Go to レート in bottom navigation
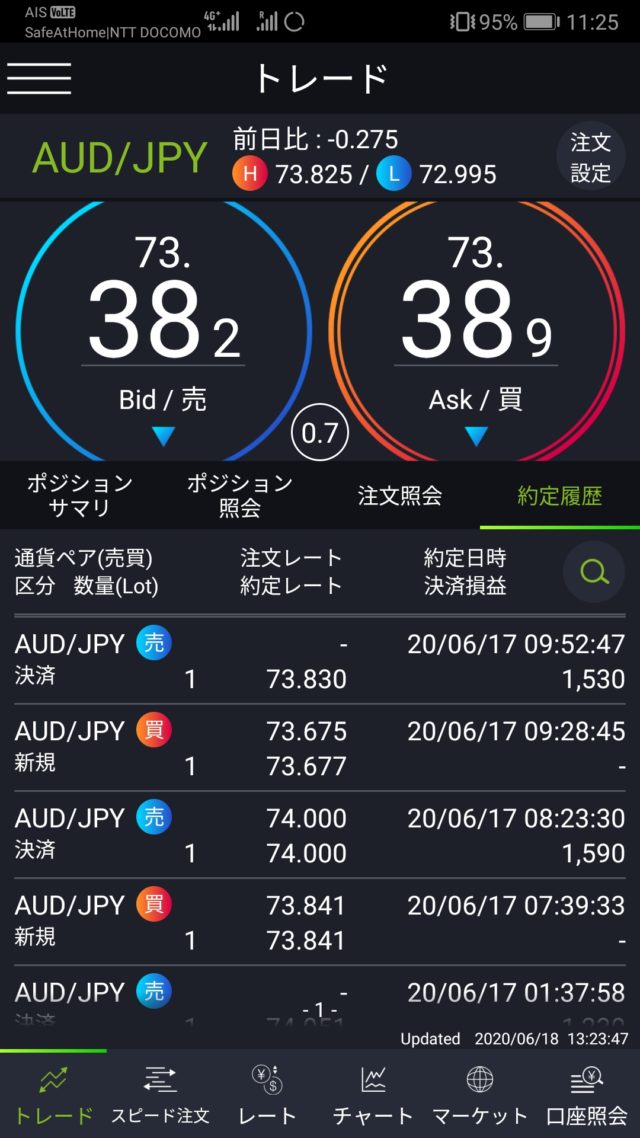The image size is (640, 1138). coord(267,1095)
